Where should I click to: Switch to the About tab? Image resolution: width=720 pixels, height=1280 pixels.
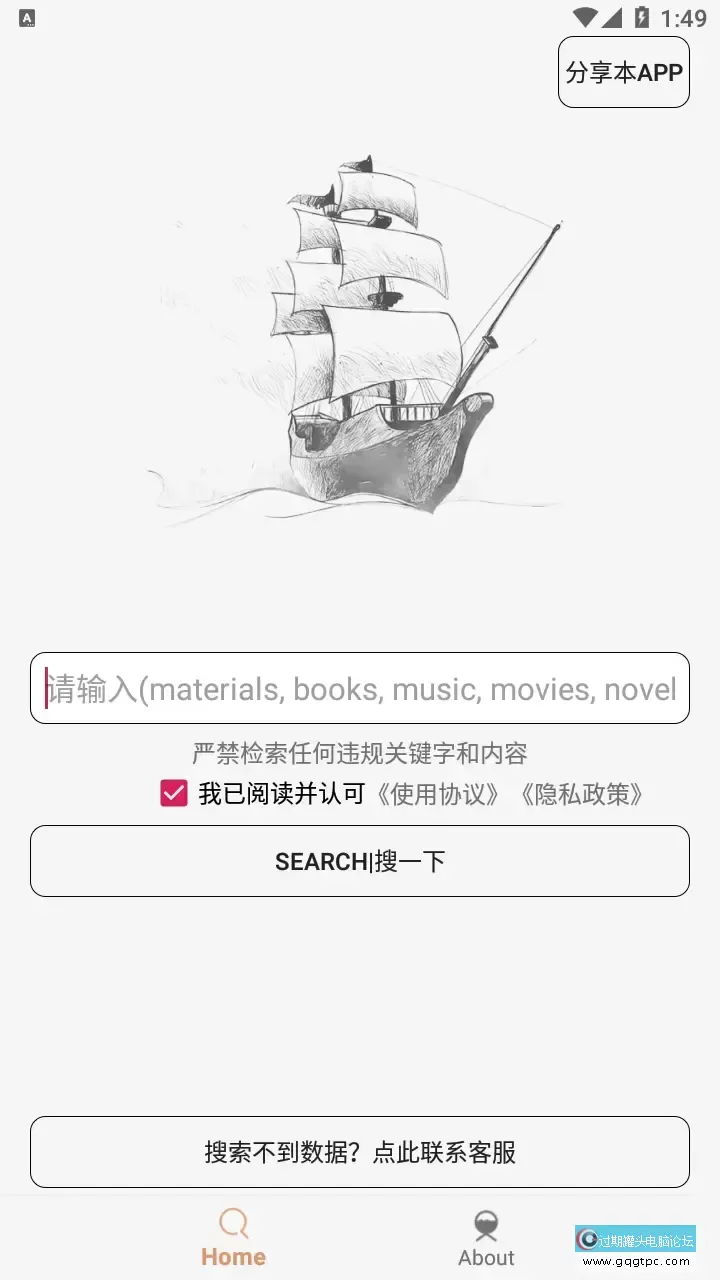coord(486,1238)
